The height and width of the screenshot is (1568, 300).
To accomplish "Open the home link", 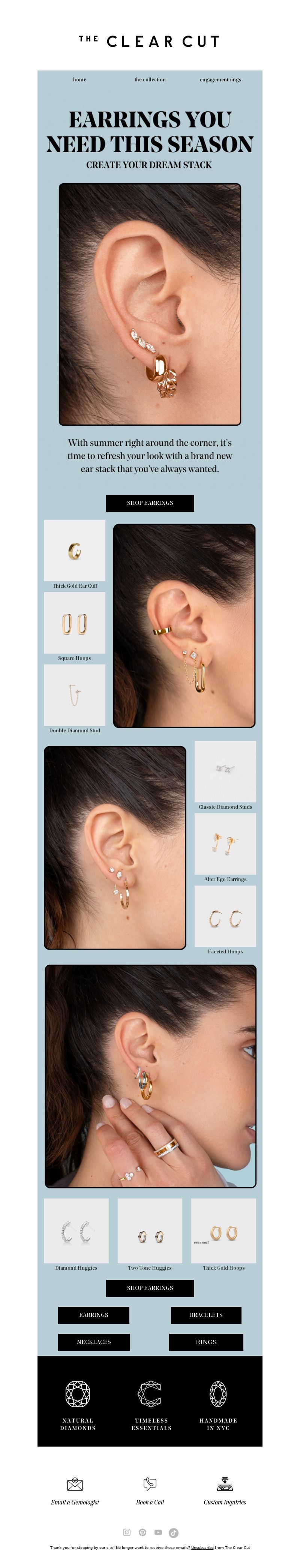I will click(x=79, y=79).
